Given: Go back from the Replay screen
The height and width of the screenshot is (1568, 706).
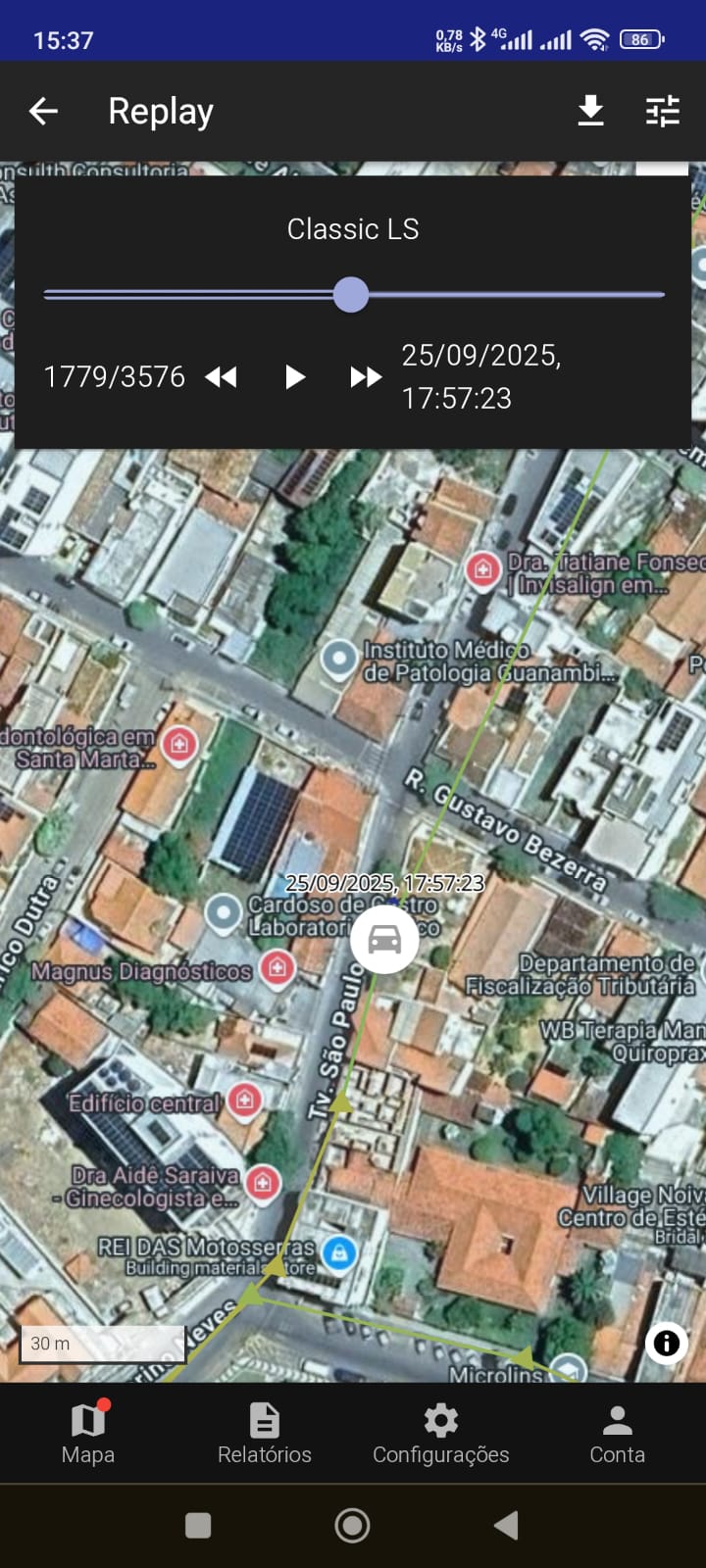Looking at the screenshot, I should pyautogui.click(x=43, y=112).
